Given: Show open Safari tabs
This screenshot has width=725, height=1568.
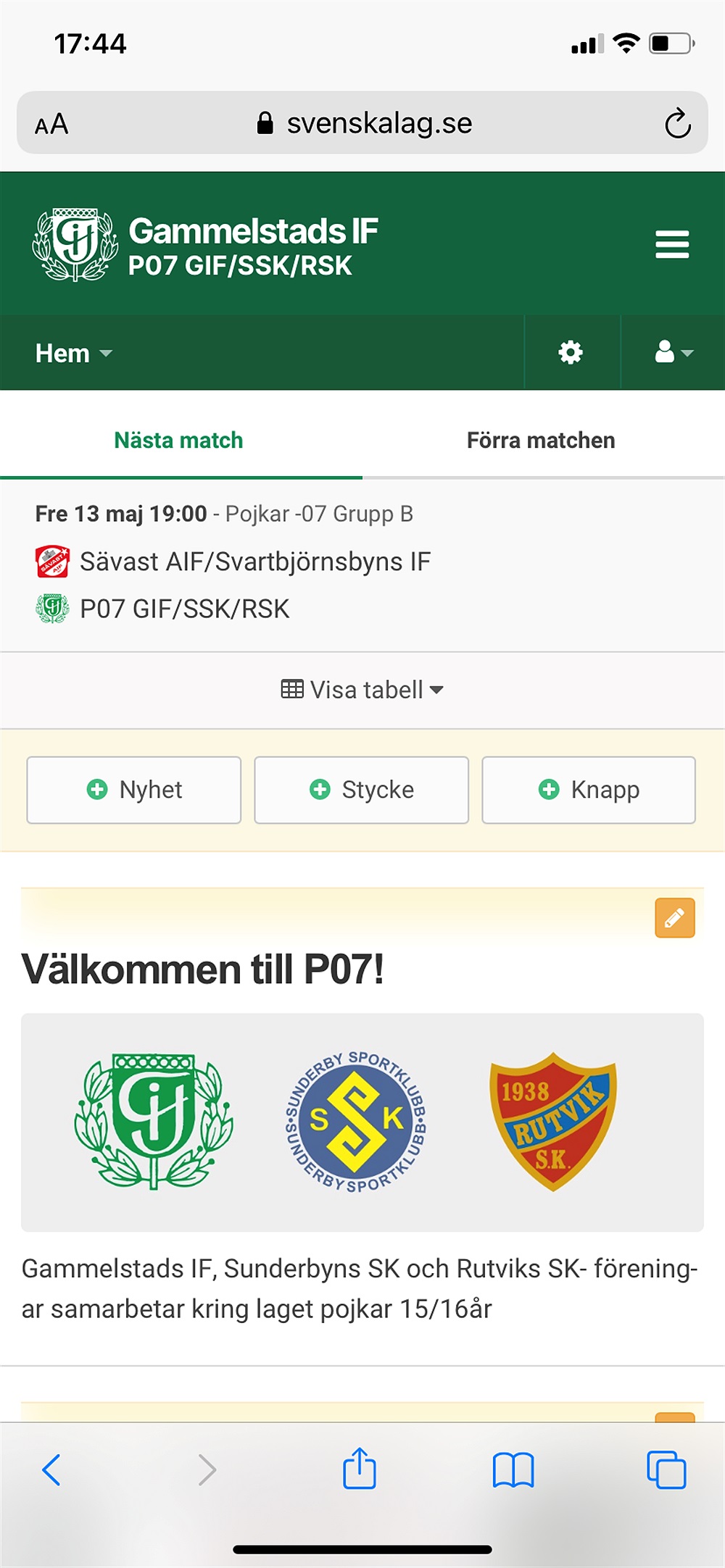Looking at the screenshot, I should pos(666,1469).
